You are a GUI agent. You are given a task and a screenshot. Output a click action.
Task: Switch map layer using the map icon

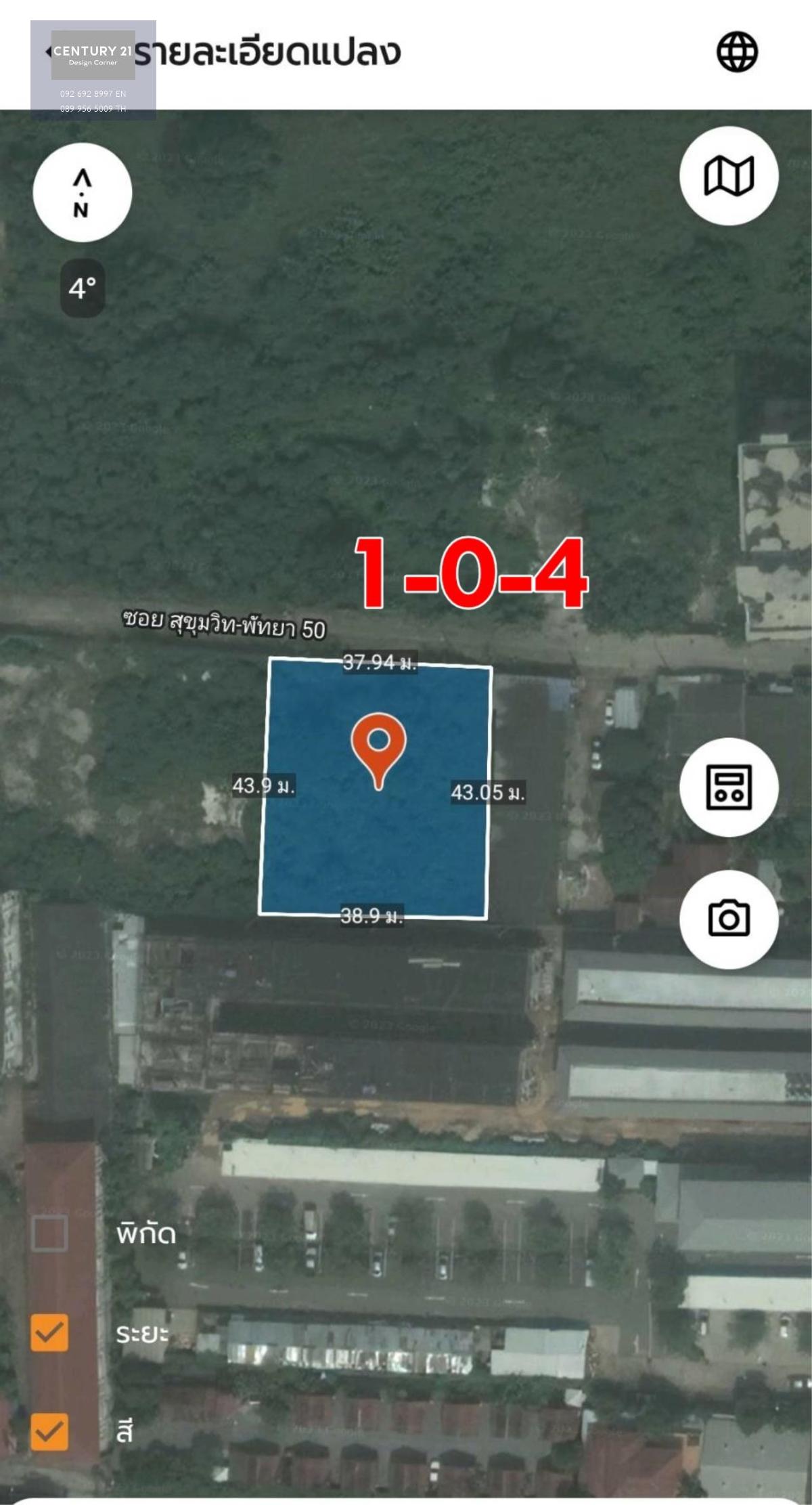729,176
